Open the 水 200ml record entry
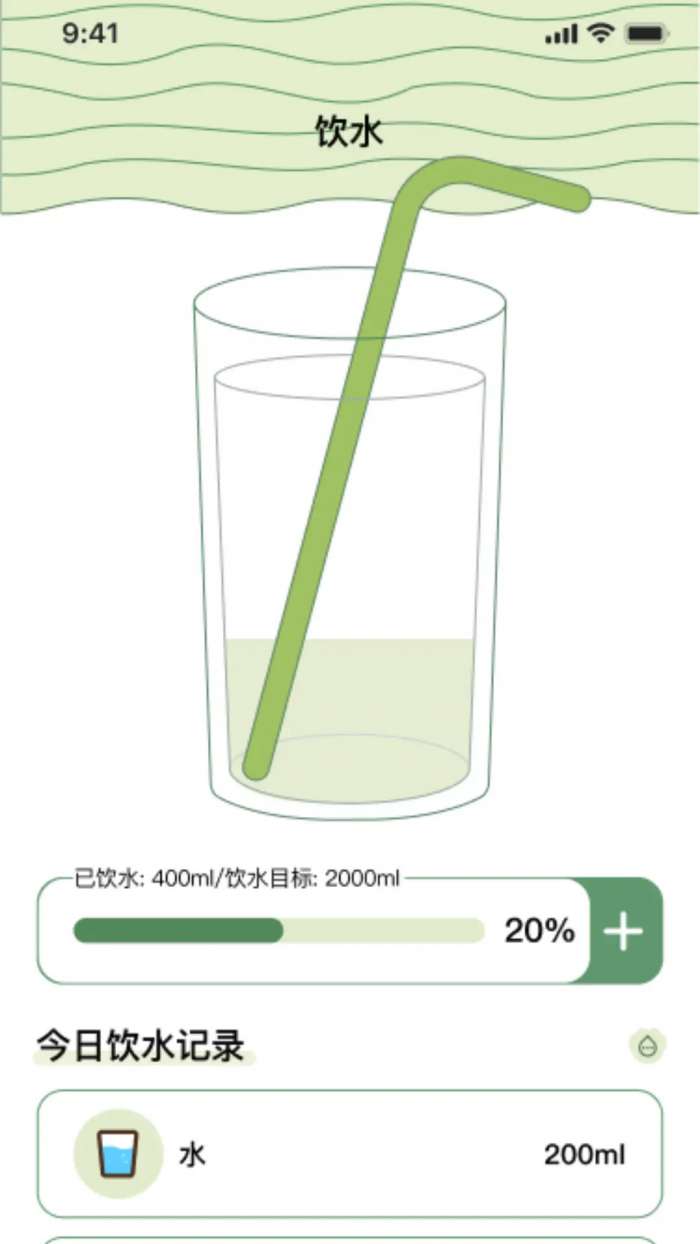 [350, 1154]
